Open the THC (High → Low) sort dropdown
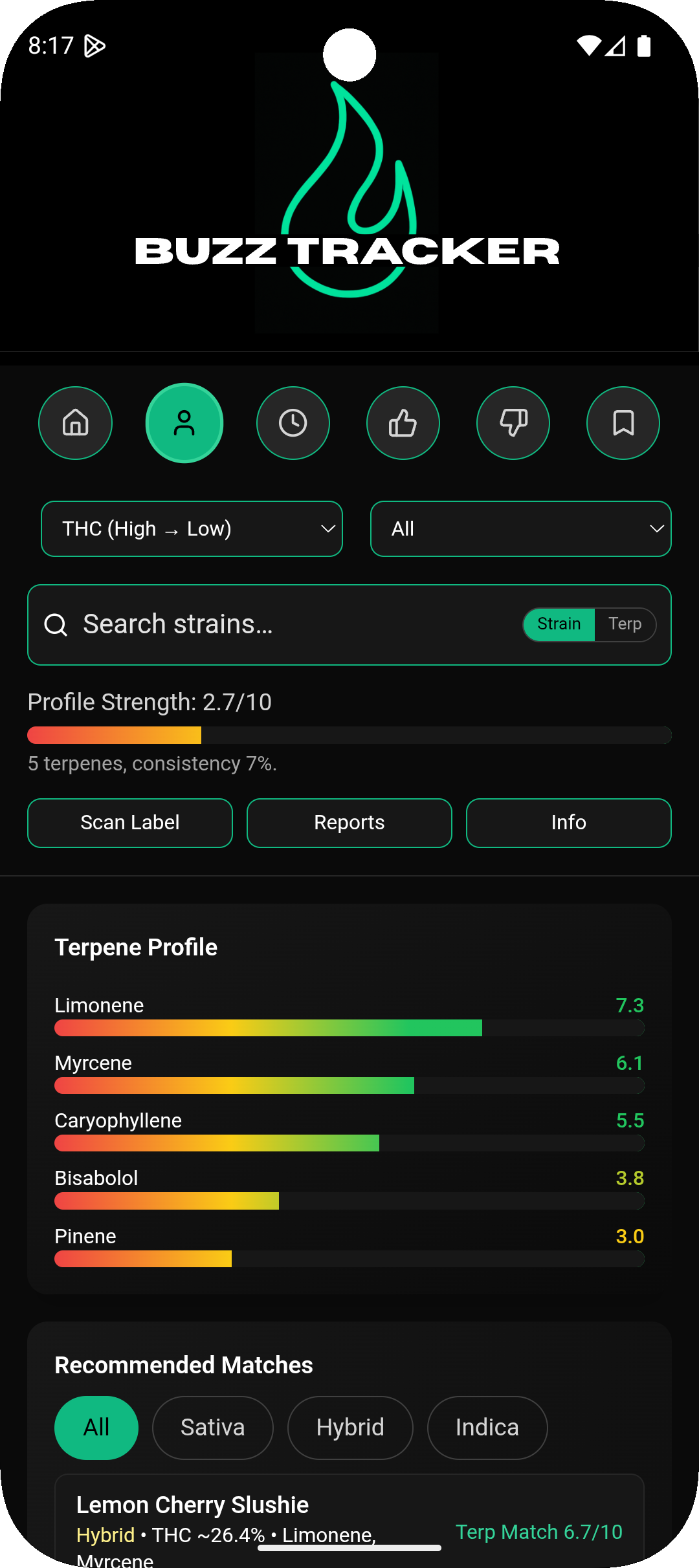The width and height of the screenshot is (699, 1568). tap(192, 528)
